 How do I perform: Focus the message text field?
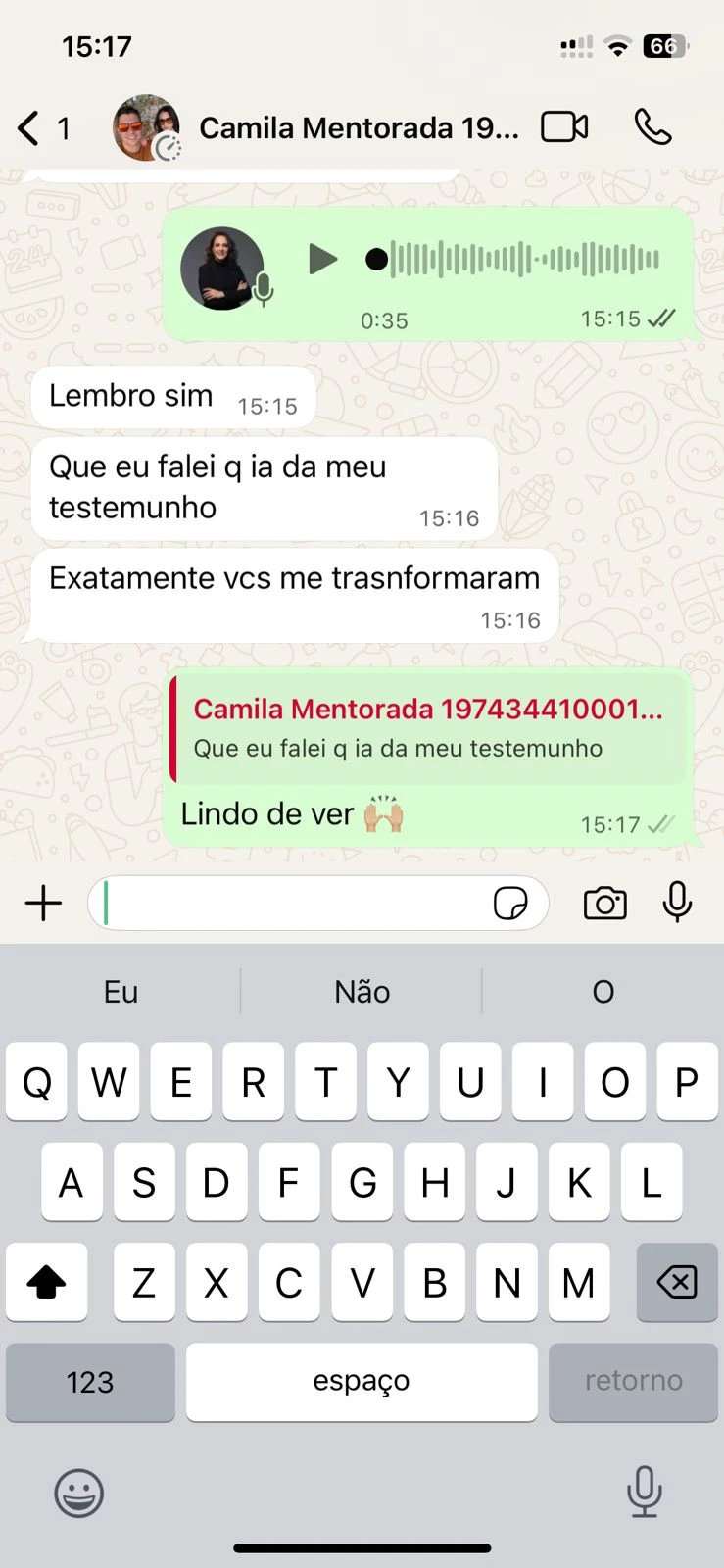[x=294, y=903]
